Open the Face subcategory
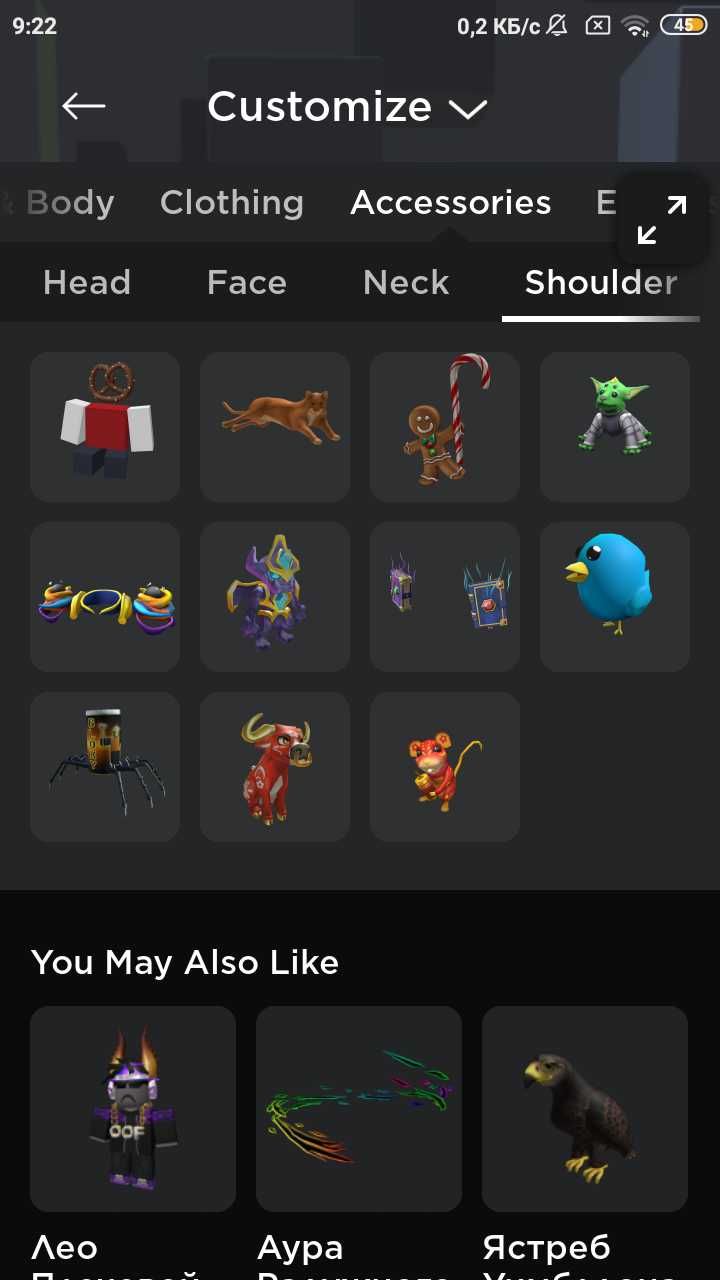 point(246,283)
